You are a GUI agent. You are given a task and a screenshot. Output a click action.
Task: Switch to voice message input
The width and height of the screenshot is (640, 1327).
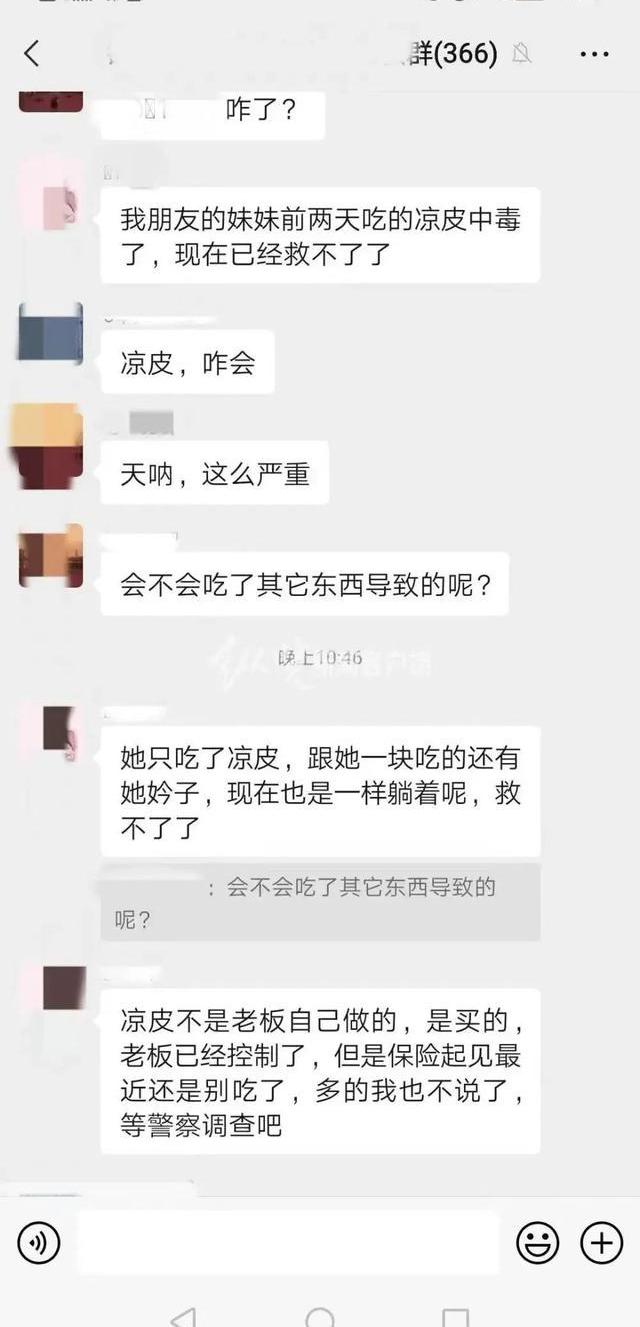coord(39,1243)
